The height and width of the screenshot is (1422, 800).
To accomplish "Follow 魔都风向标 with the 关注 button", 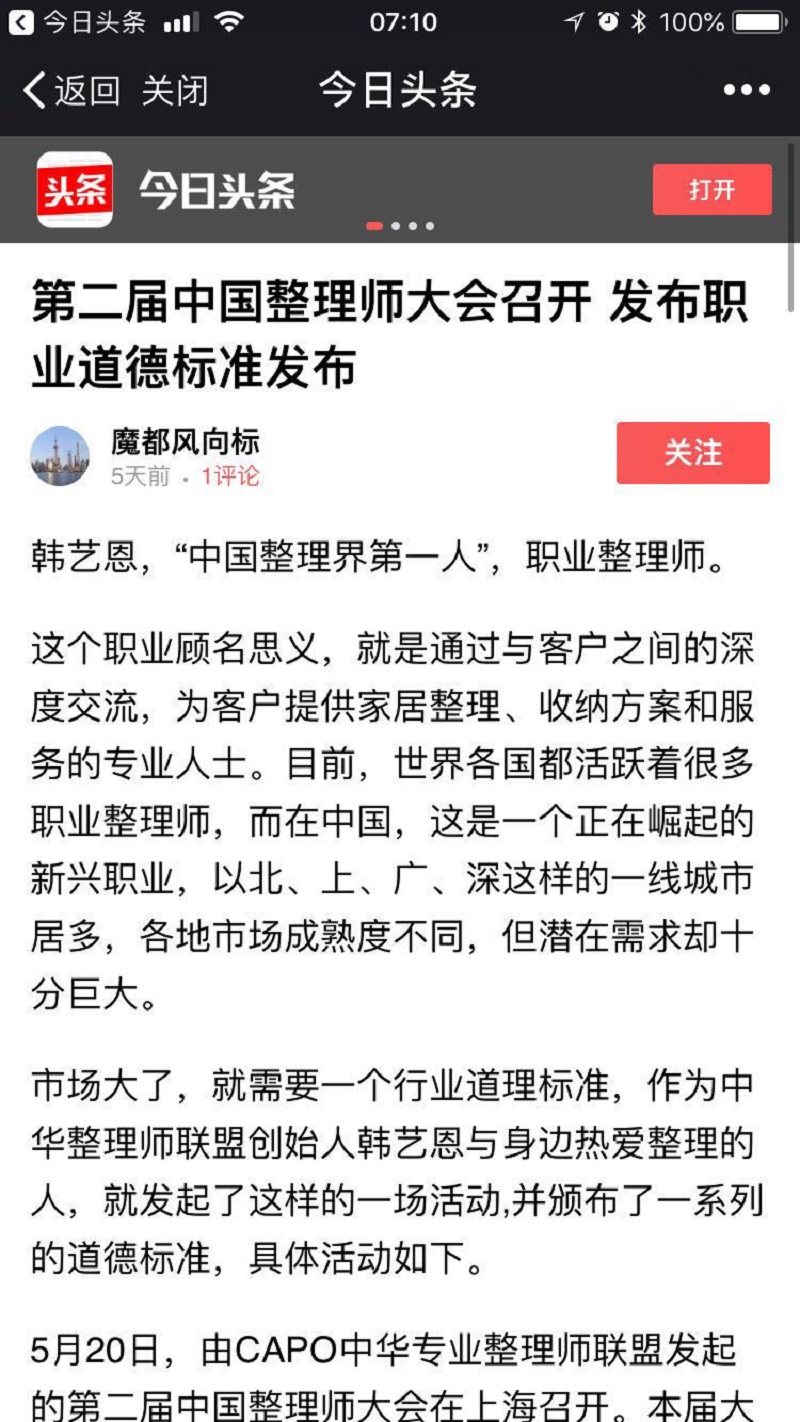I will [693, 453].
